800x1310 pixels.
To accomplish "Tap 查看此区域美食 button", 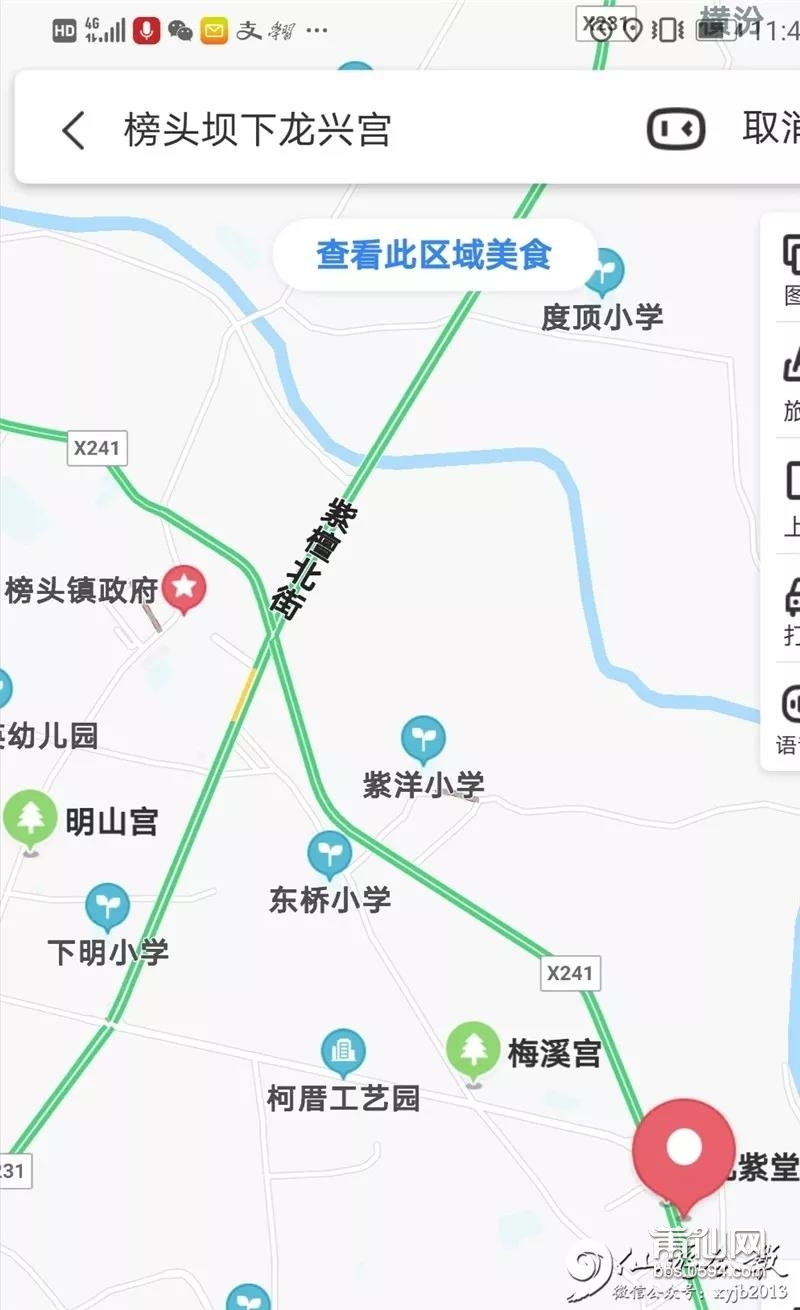I will click(434, 254).
